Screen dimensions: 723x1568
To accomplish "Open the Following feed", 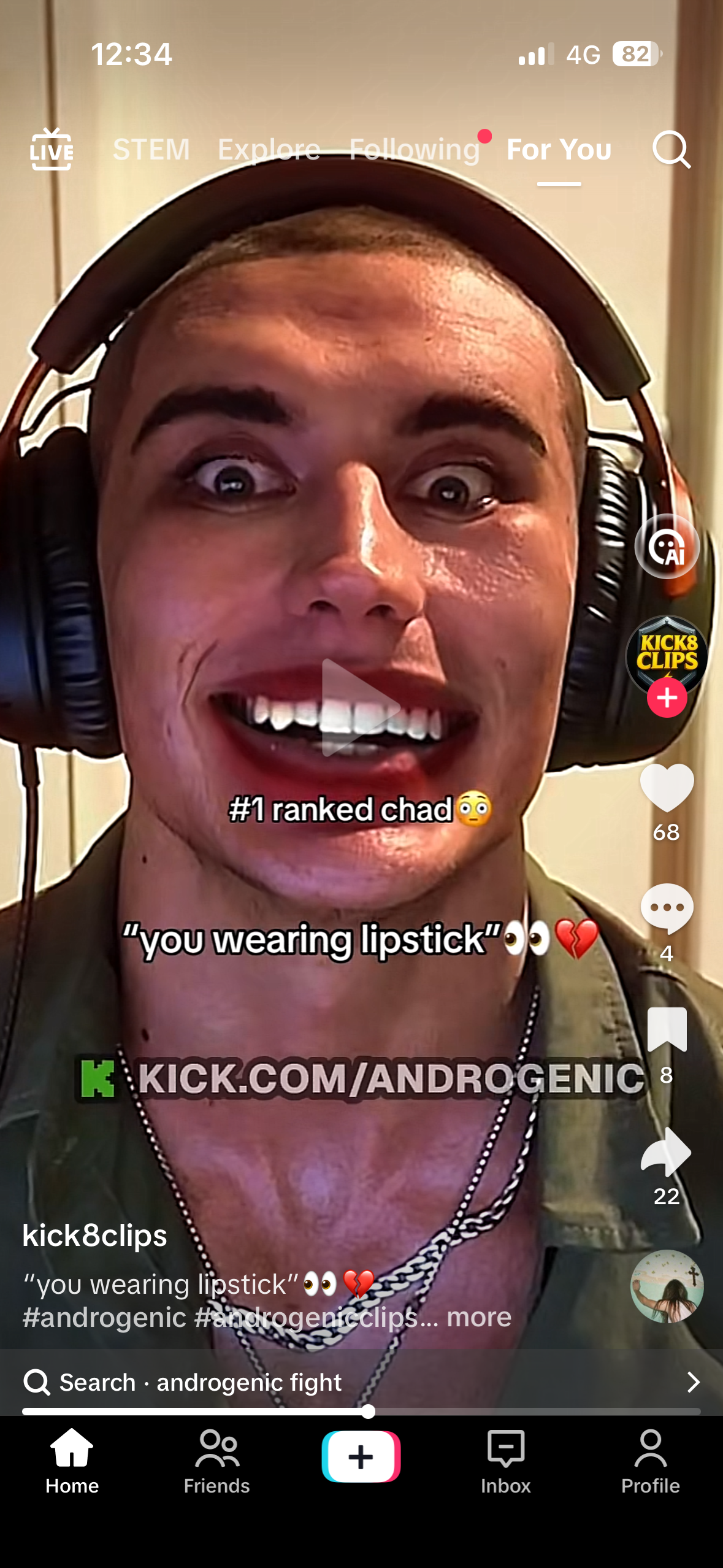I will click(x=414, y=150).
